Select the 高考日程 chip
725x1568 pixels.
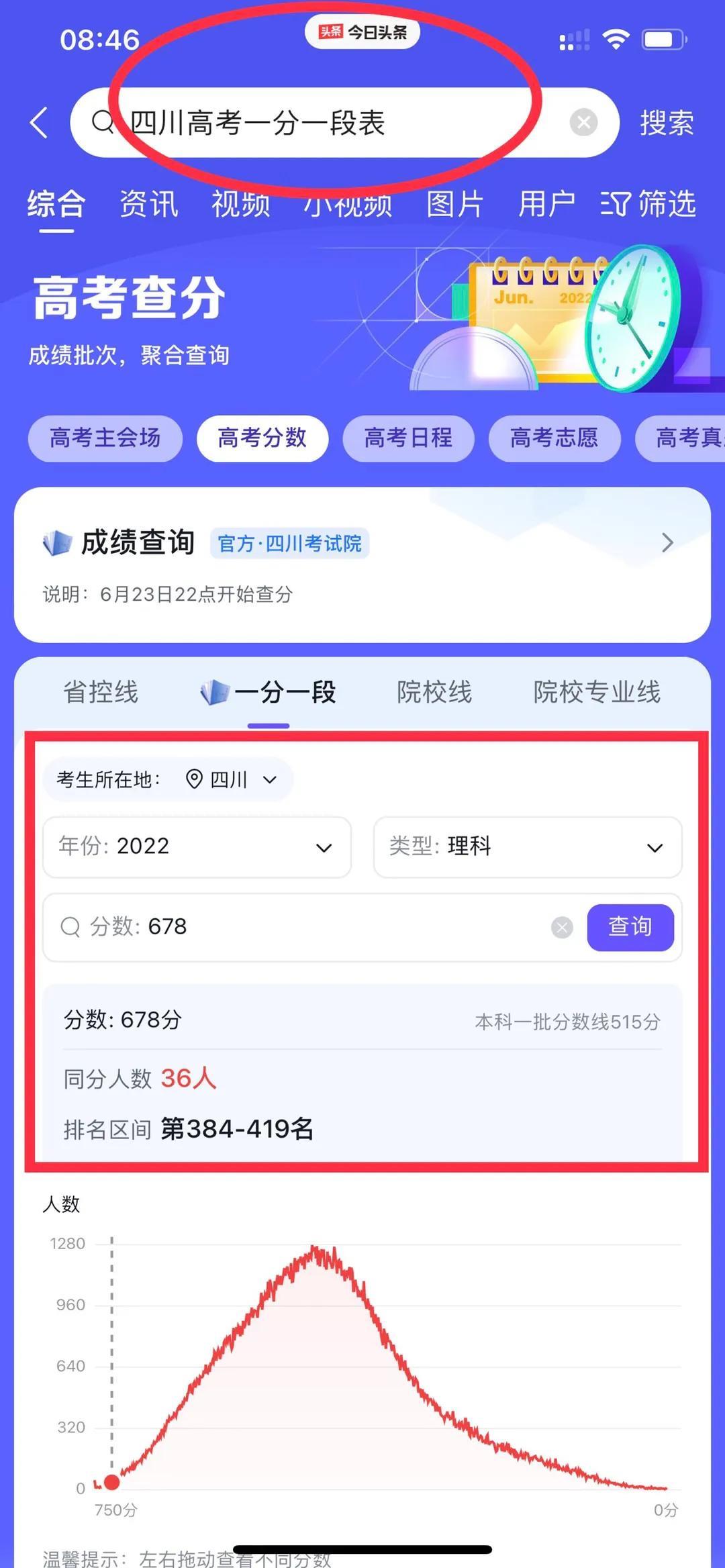408,438
